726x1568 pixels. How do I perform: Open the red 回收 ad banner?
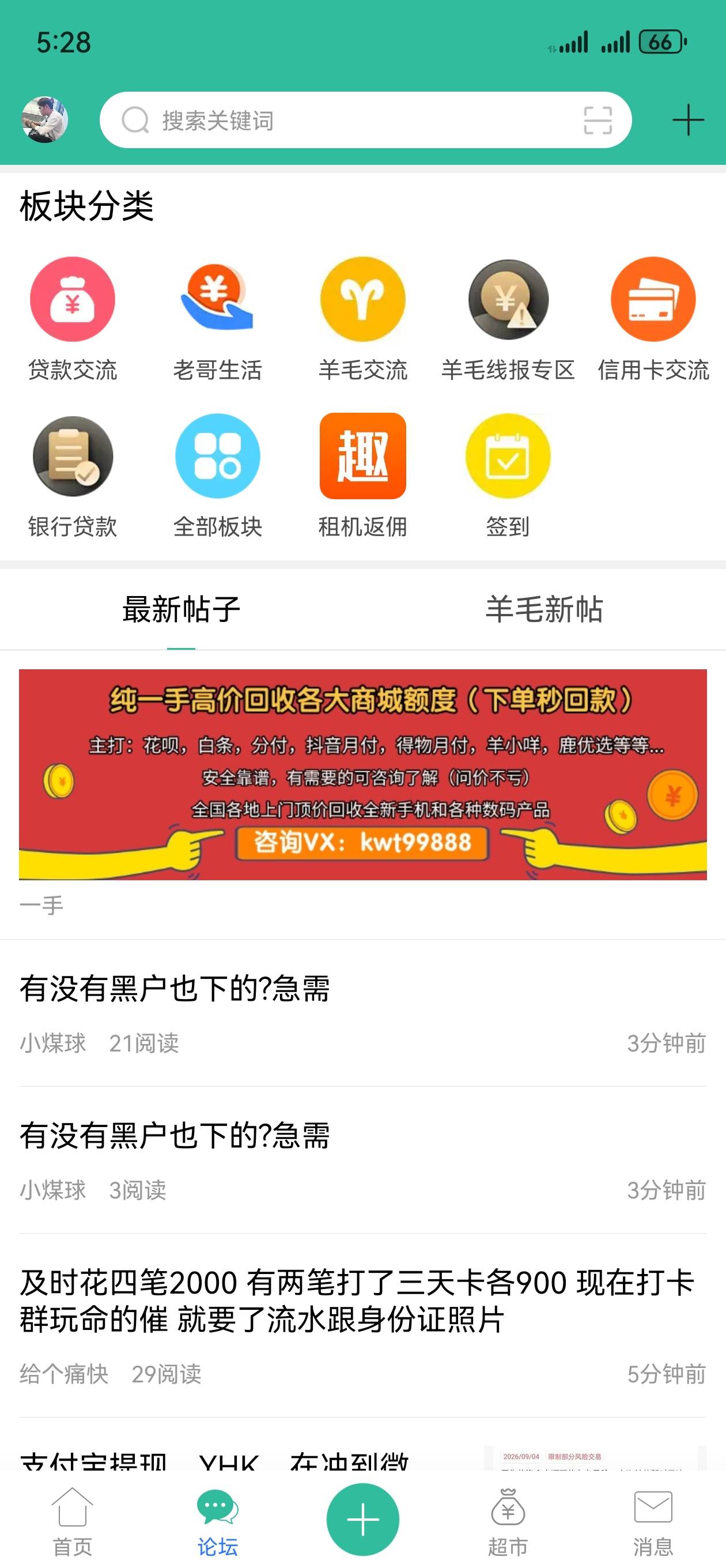coord(362,774)
